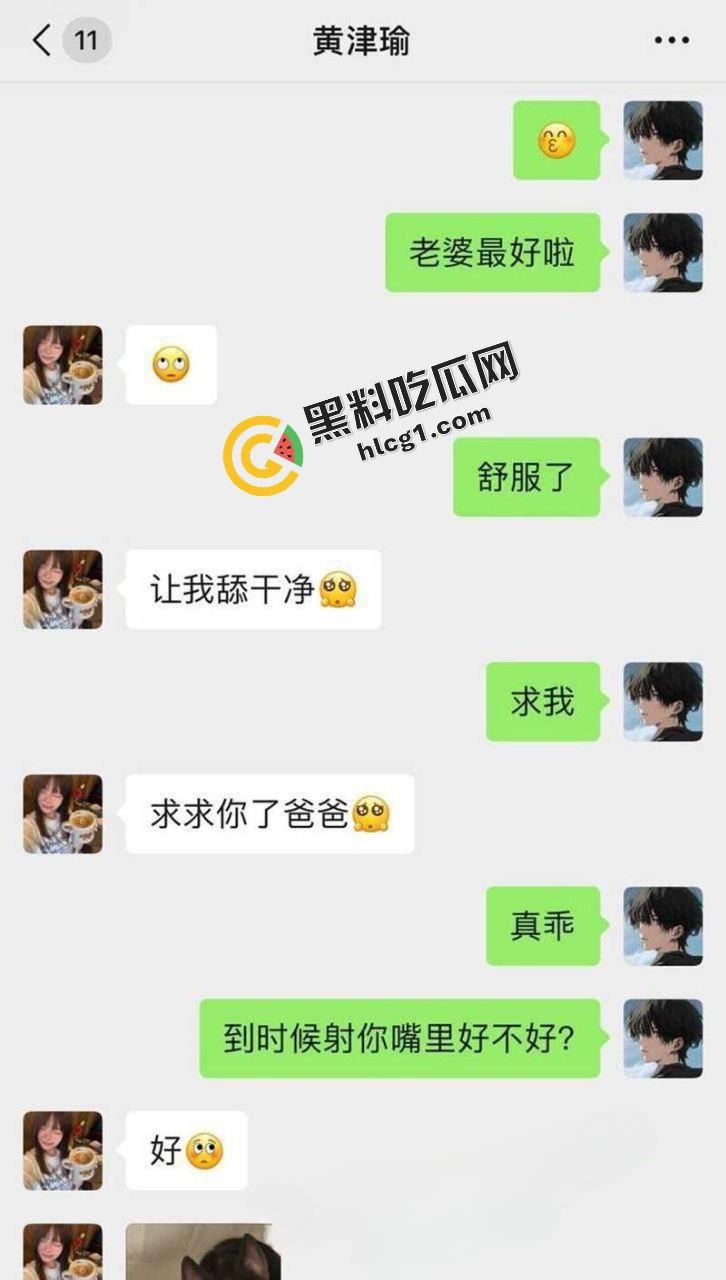Screen dimensions: 726x1280
Task: Go back to the chat list
Action: tap(42, 41)
